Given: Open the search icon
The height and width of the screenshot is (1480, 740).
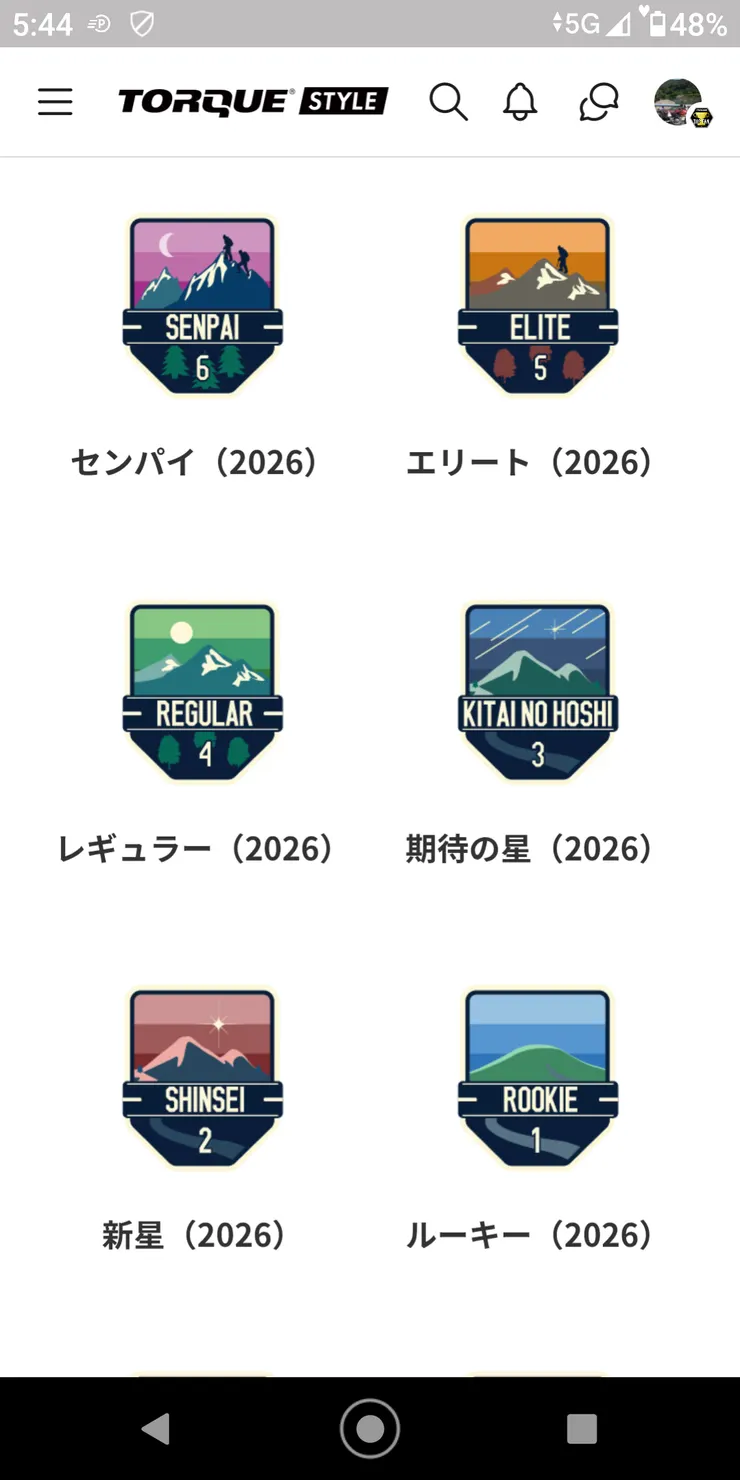Looking at the screenshot, I should tap(449, 102).
